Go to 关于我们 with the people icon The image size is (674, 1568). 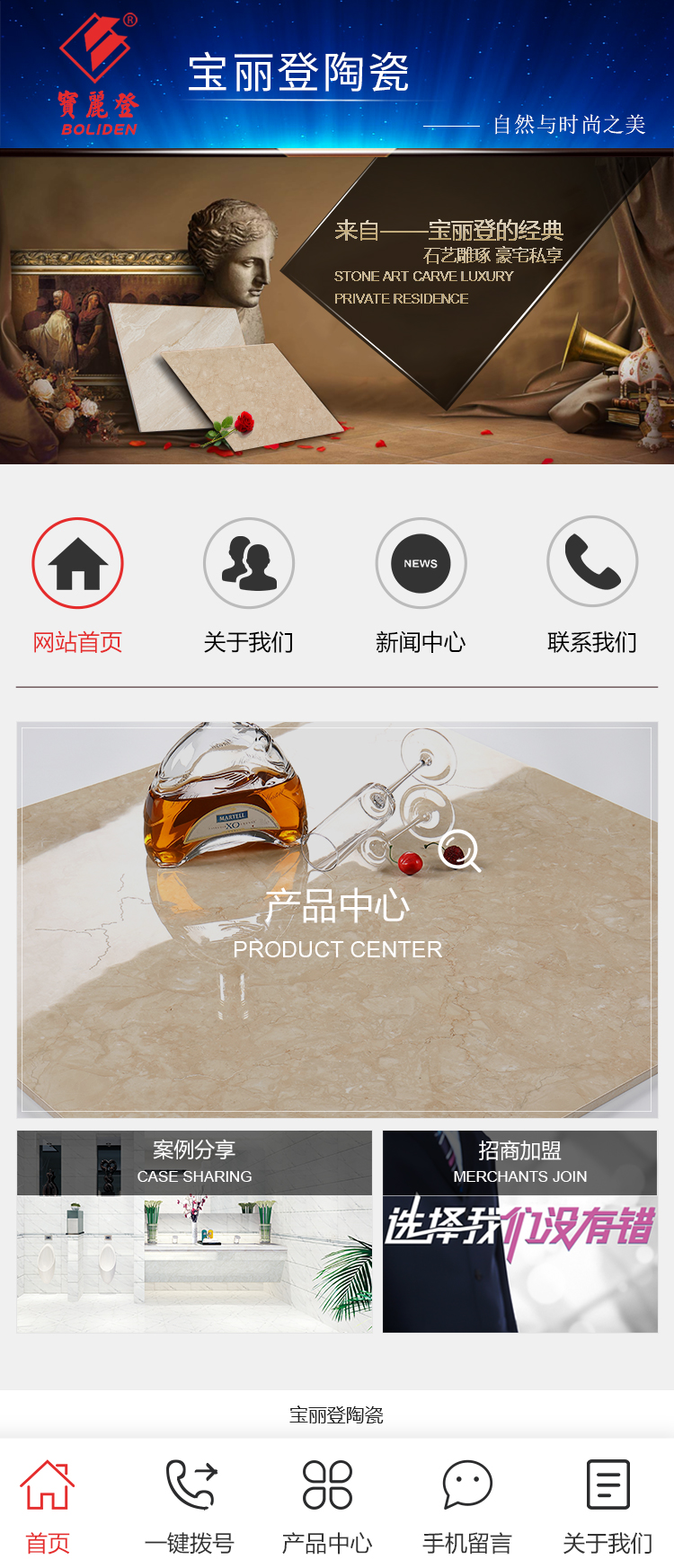click(x=249, y=564)
